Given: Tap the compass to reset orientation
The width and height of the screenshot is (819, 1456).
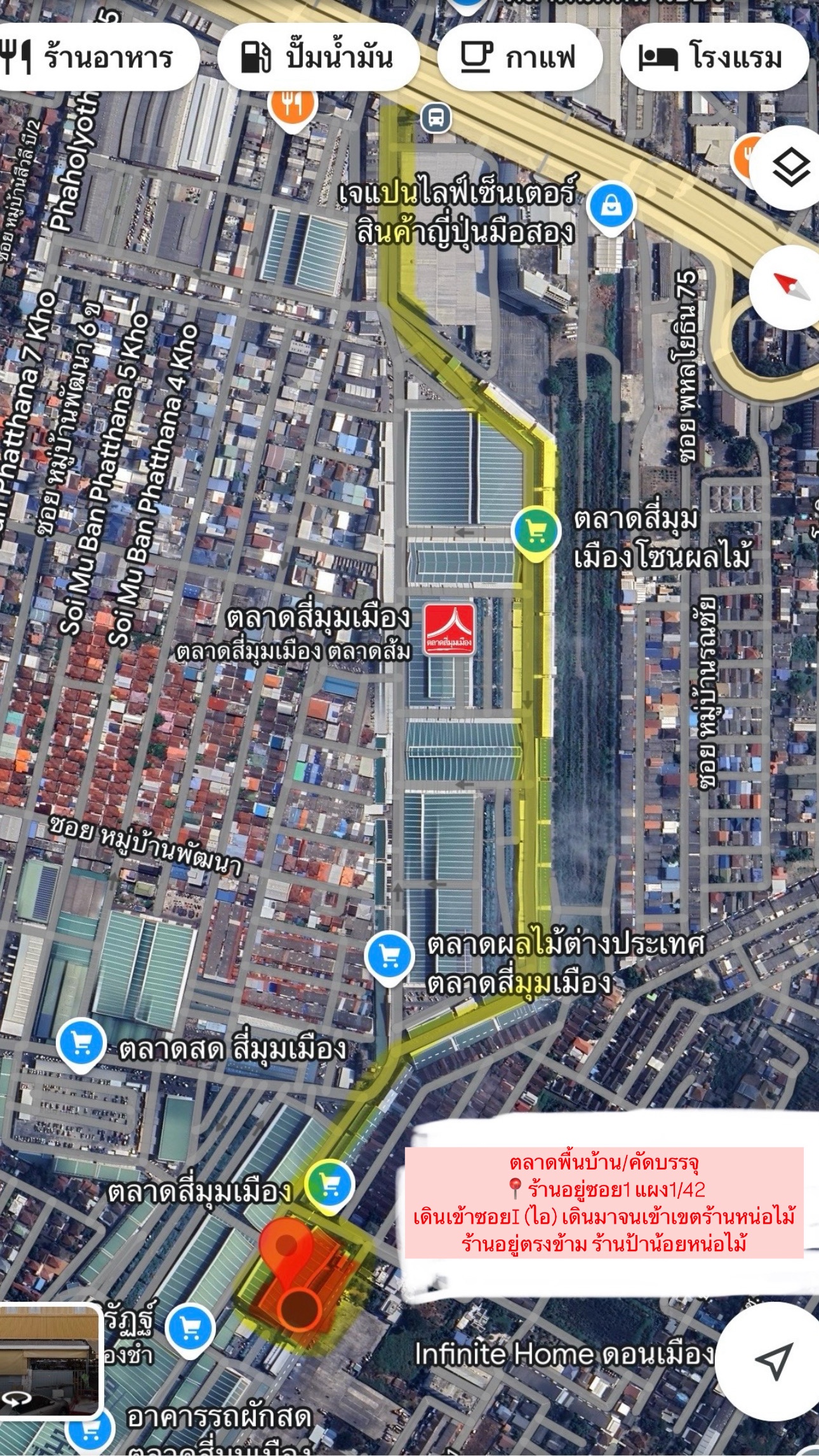Looking at the screenshot, I should coord(790,288).
